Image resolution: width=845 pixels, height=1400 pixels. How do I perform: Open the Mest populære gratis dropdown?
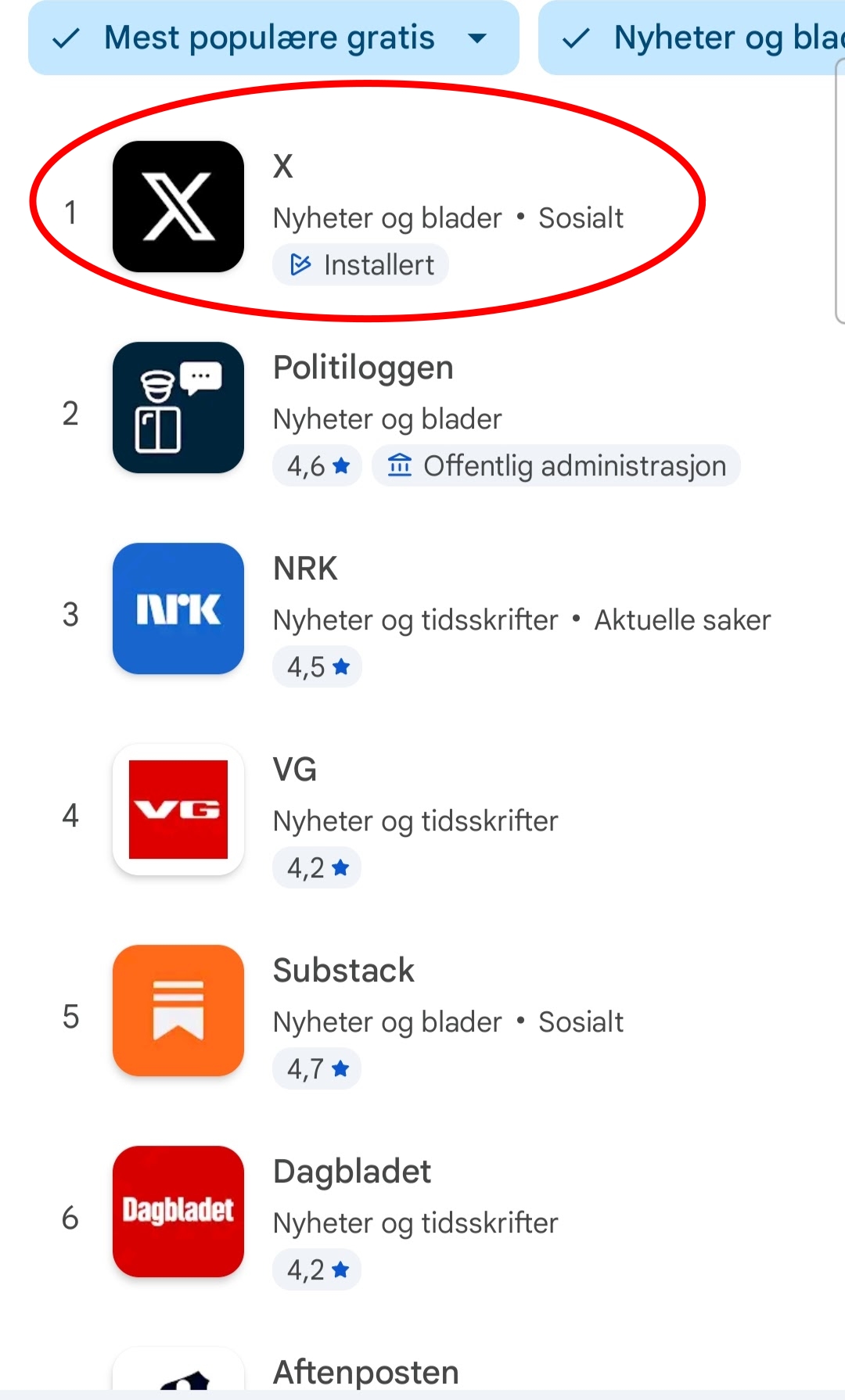(x=273, y=38)
